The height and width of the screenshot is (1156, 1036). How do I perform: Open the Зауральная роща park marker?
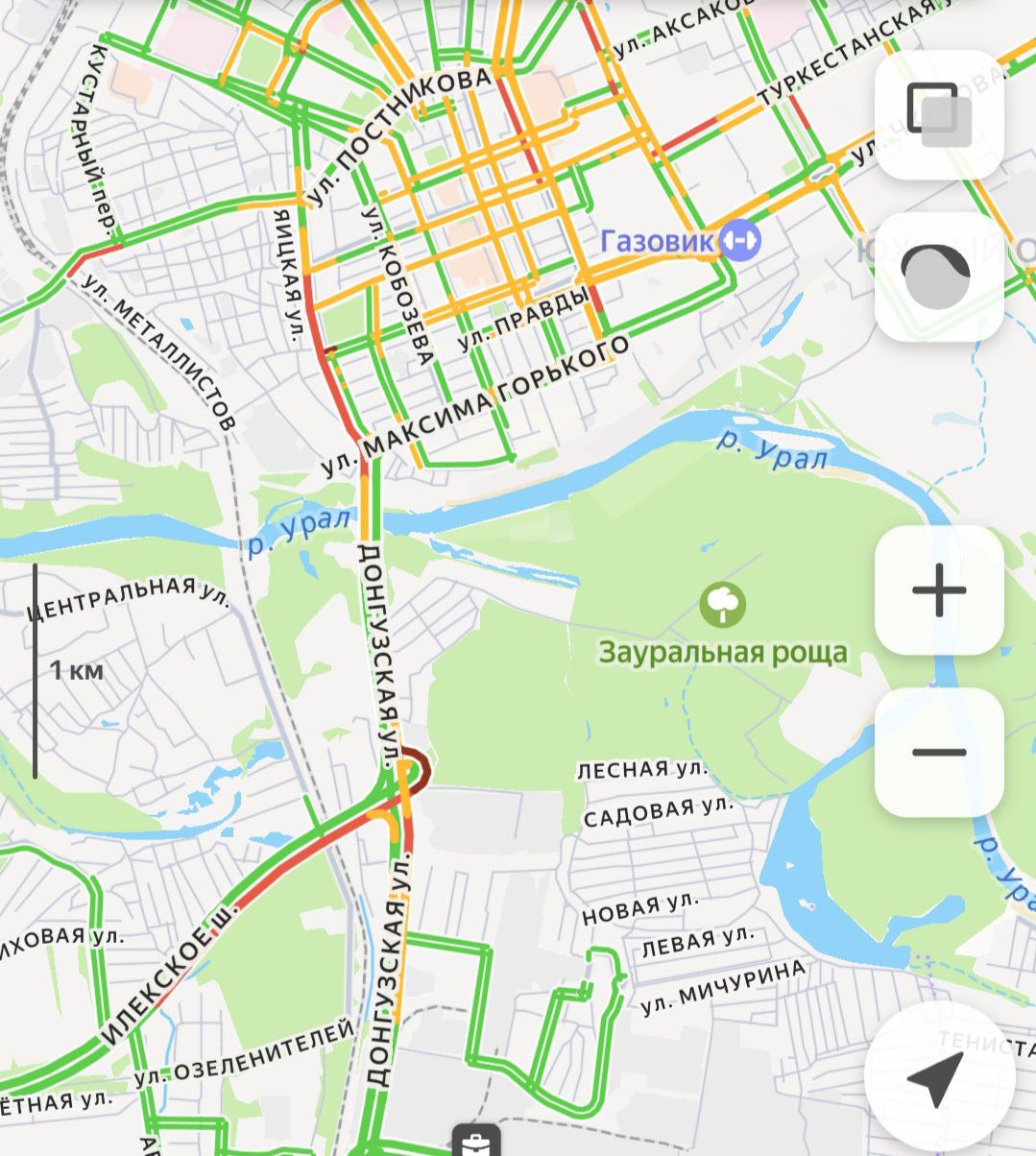[x=722, y=605]
